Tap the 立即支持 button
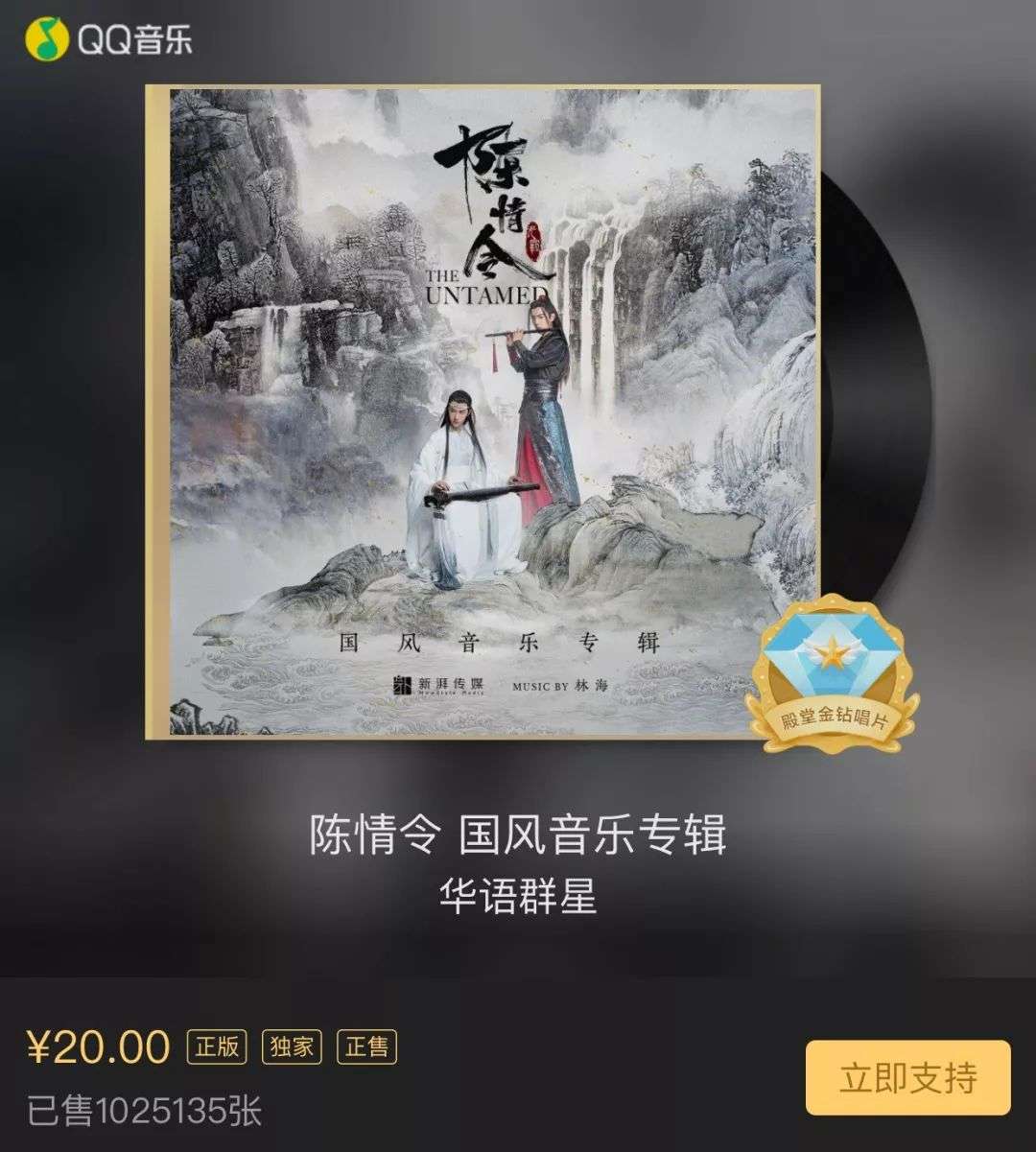Viewport: 1036px width, 1152px height. pos(907,1077)
